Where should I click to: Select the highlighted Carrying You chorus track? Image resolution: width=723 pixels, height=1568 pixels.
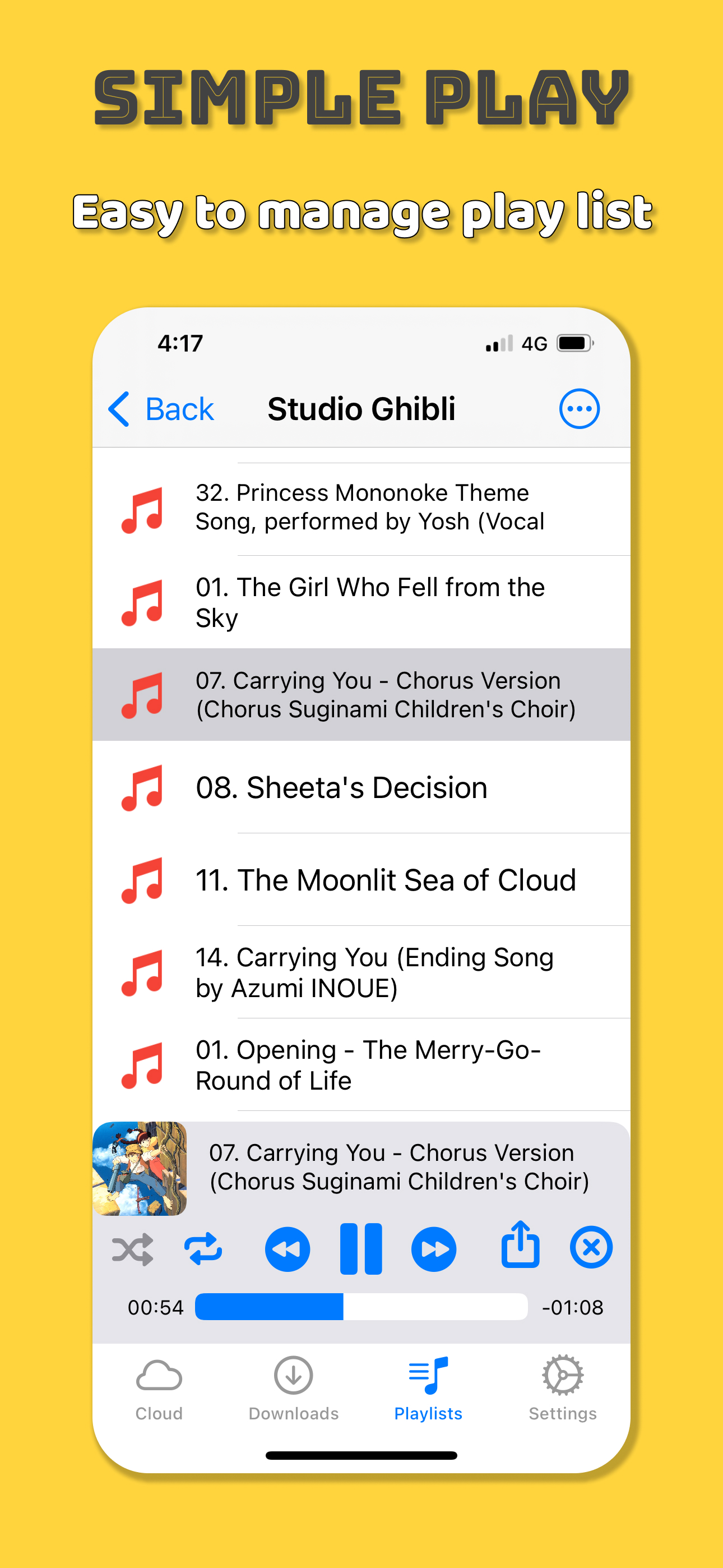[x=361, y=694]
